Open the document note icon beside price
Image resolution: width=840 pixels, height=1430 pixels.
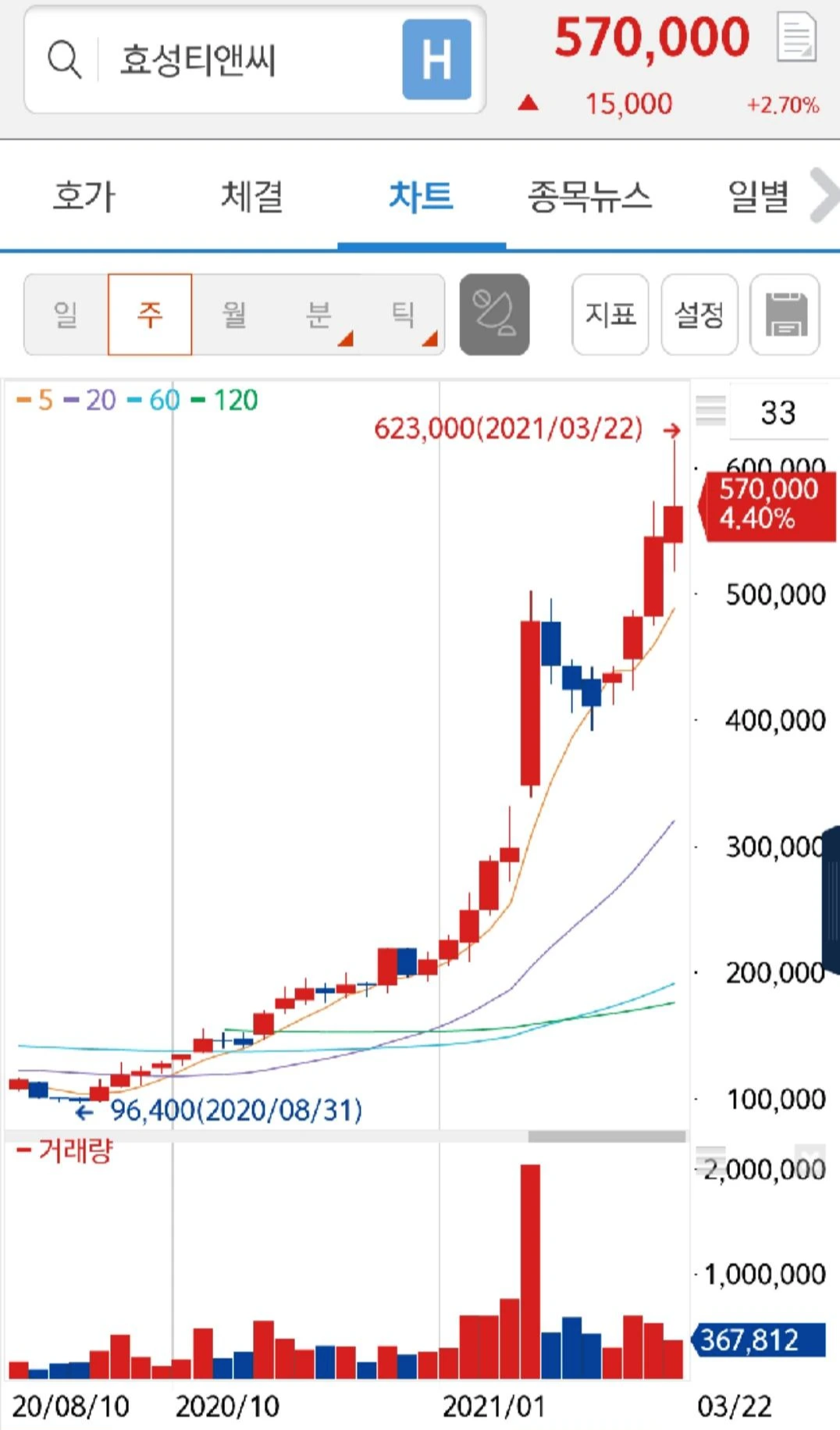796,37
